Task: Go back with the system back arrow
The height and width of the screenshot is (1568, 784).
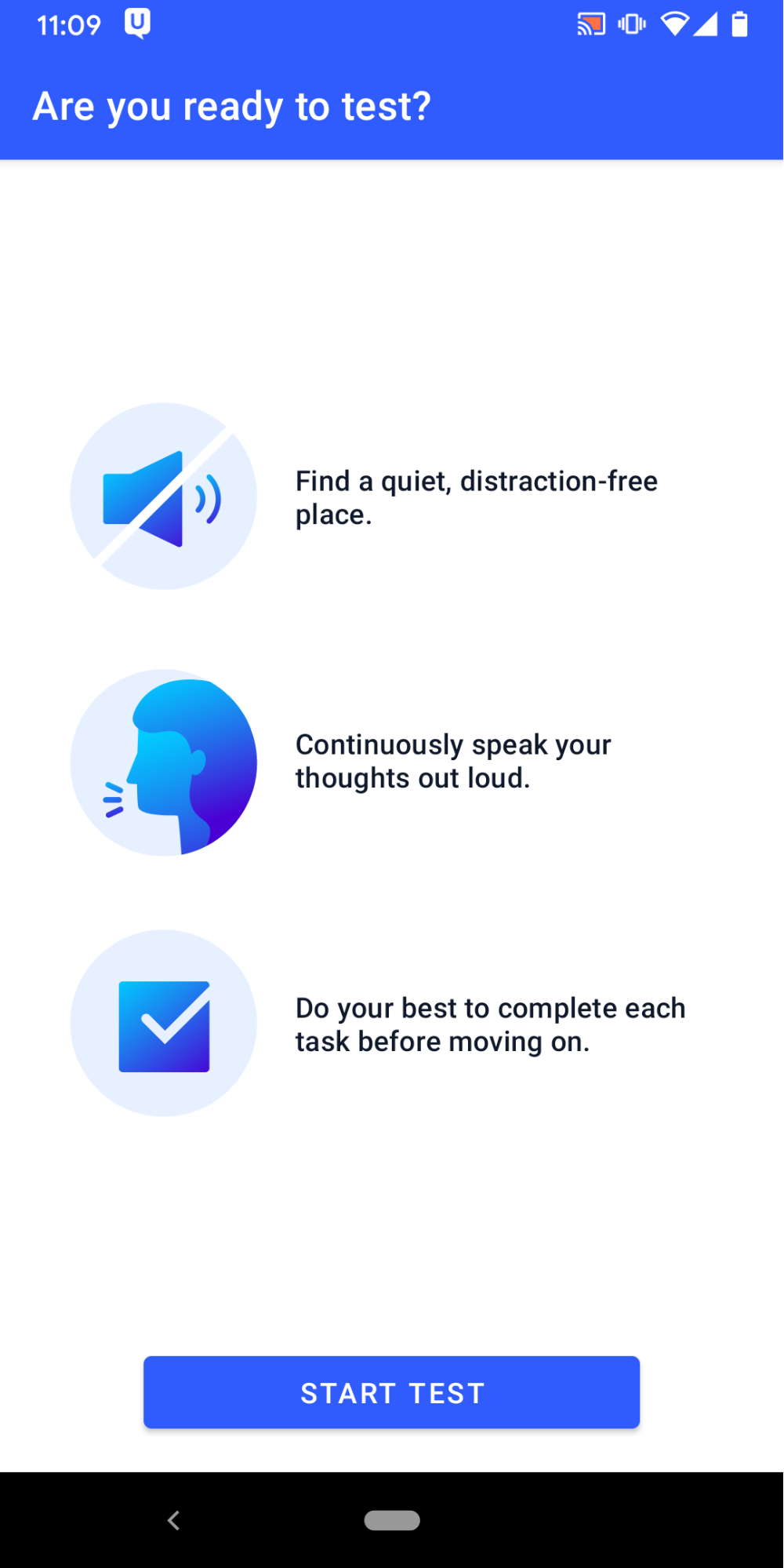Action: pyautogui.click(x=174, y=1520)
